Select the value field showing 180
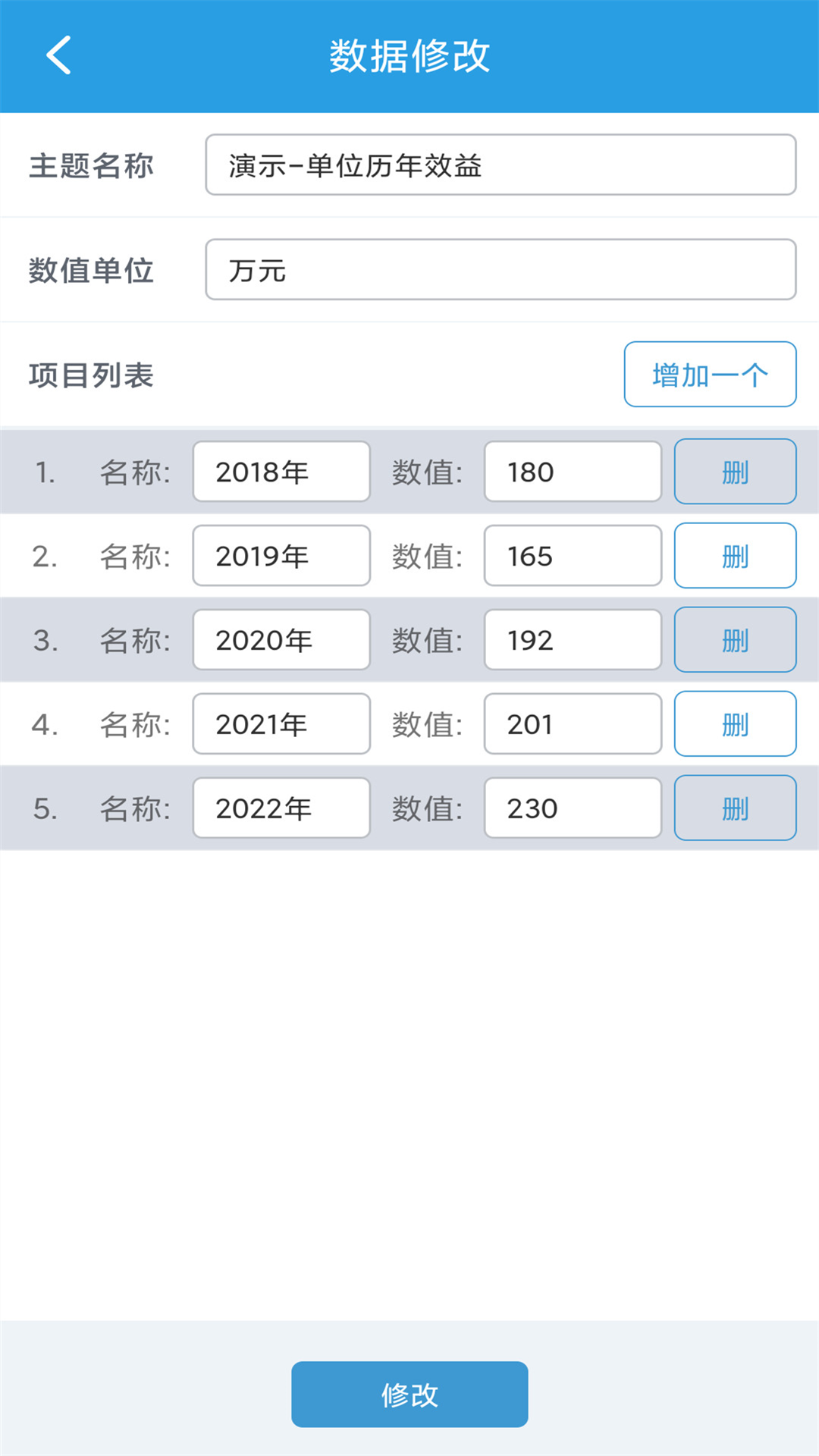Image resolution: width=819 pixels, height=1456 pixels. pyautogui.click(x=572, y=472)
